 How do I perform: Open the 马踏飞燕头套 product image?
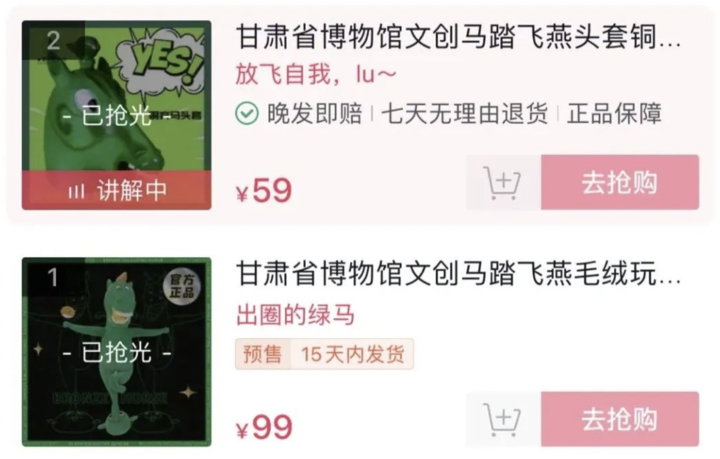[116, 115]
